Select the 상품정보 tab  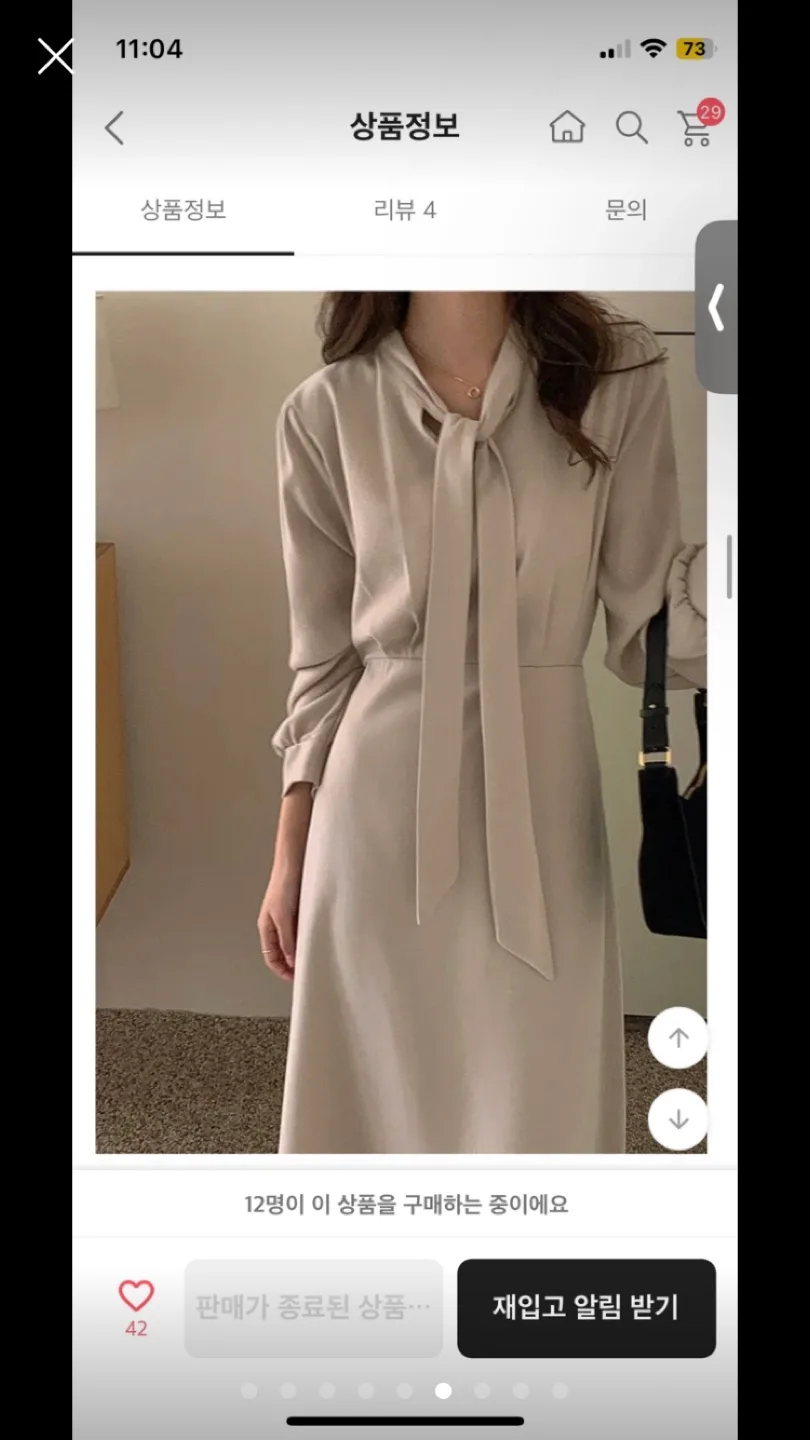183,210
